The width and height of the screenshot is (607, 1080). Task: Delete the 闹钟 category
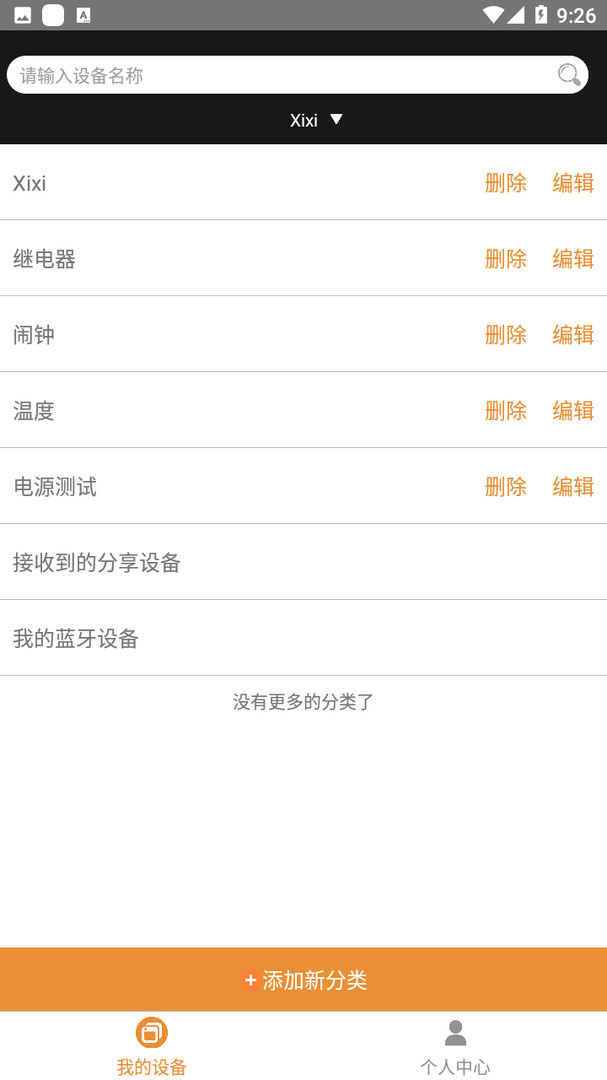[505, 335]
